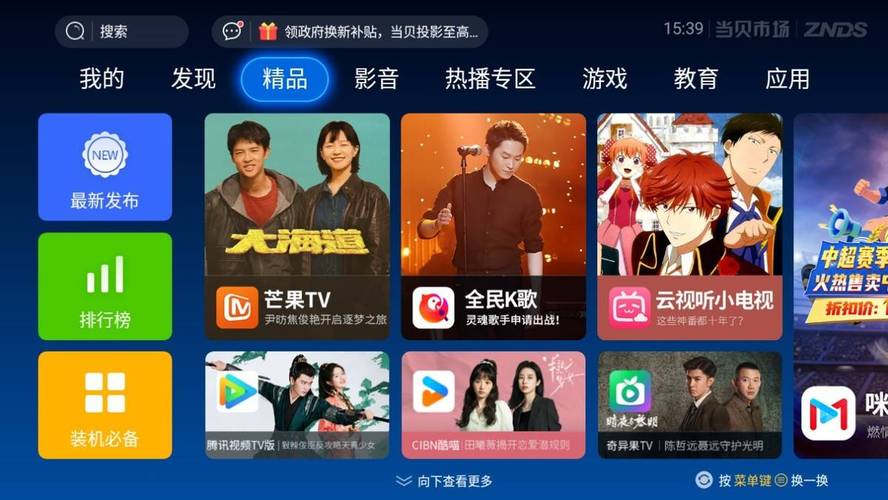888x500 pixels.
Task: Open the 搜索 search box
Action: (120, 31)
